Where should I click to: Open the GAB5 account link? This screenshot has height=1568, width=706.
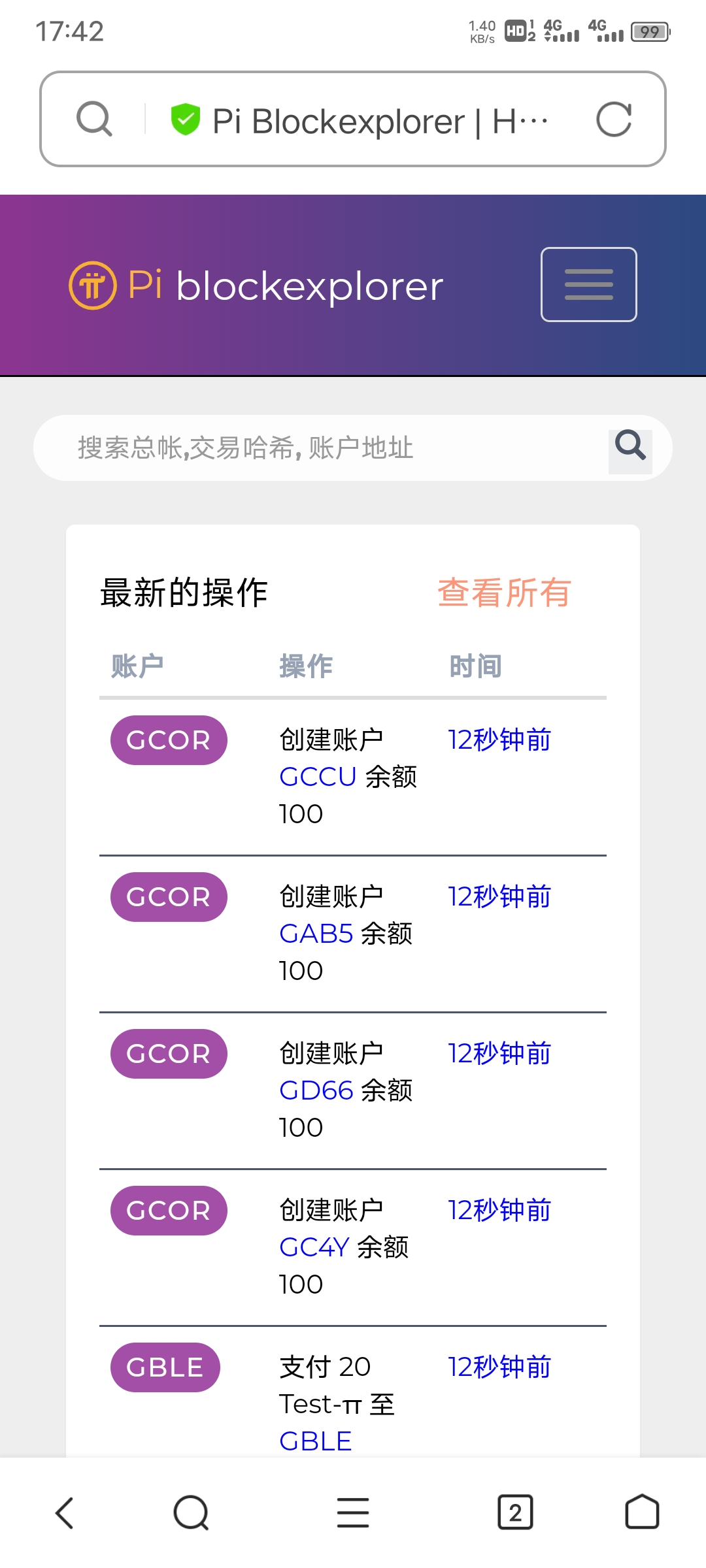[316, 934]
